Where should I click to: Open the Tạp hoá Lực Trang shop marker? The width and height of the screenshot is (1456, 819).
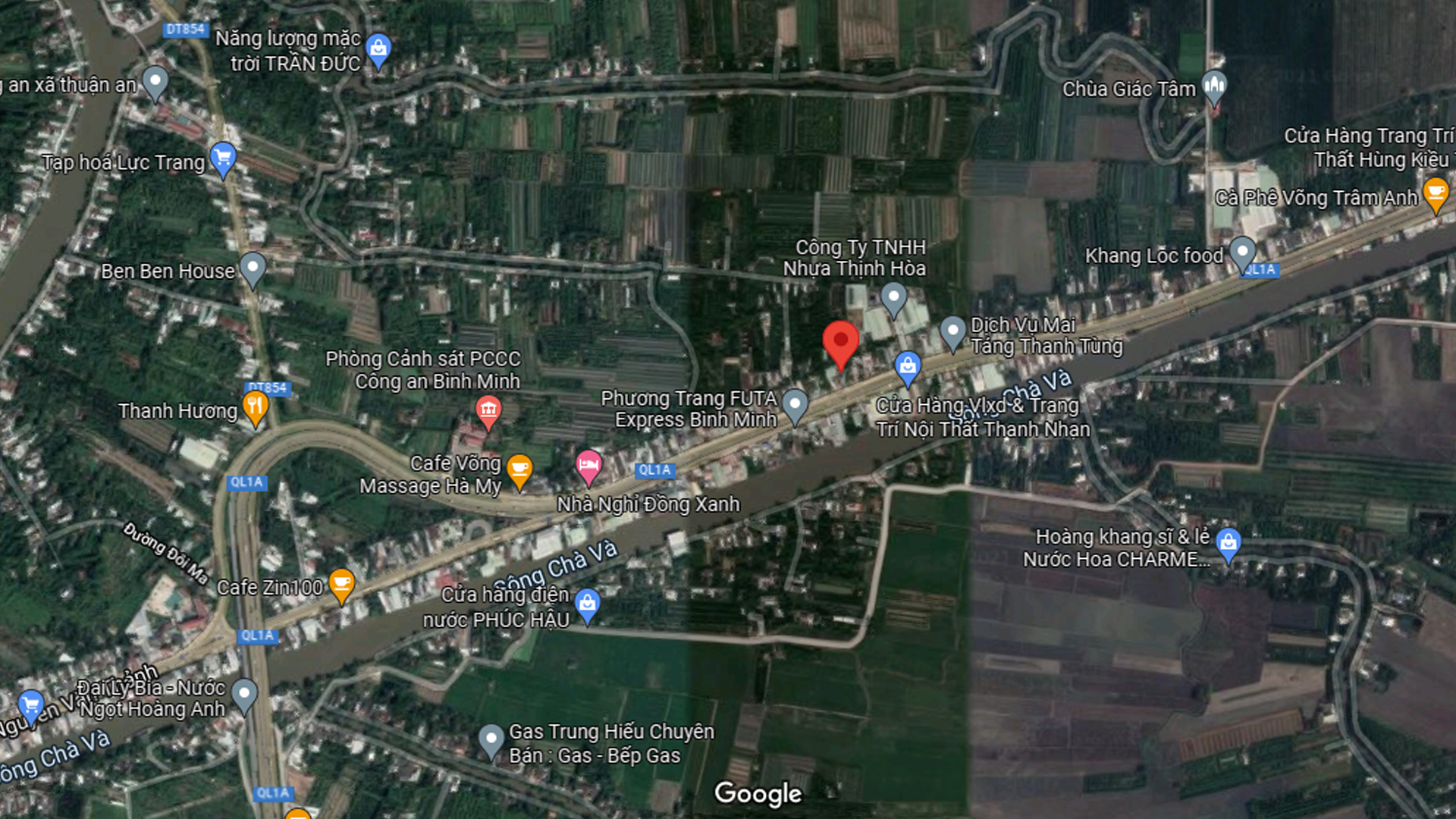pos(223,158)
